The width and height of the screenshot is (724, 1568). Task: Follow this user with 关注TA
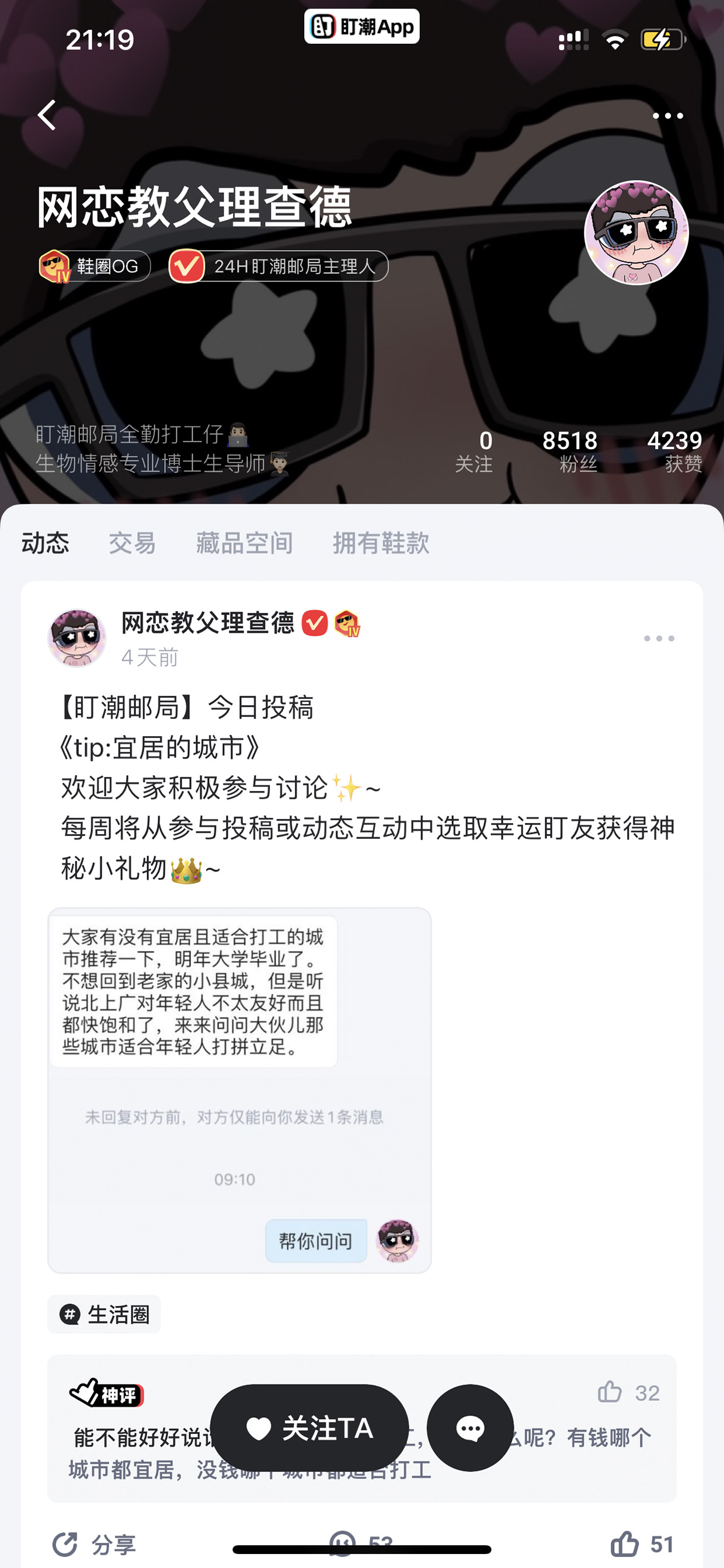coord(309,1427)
